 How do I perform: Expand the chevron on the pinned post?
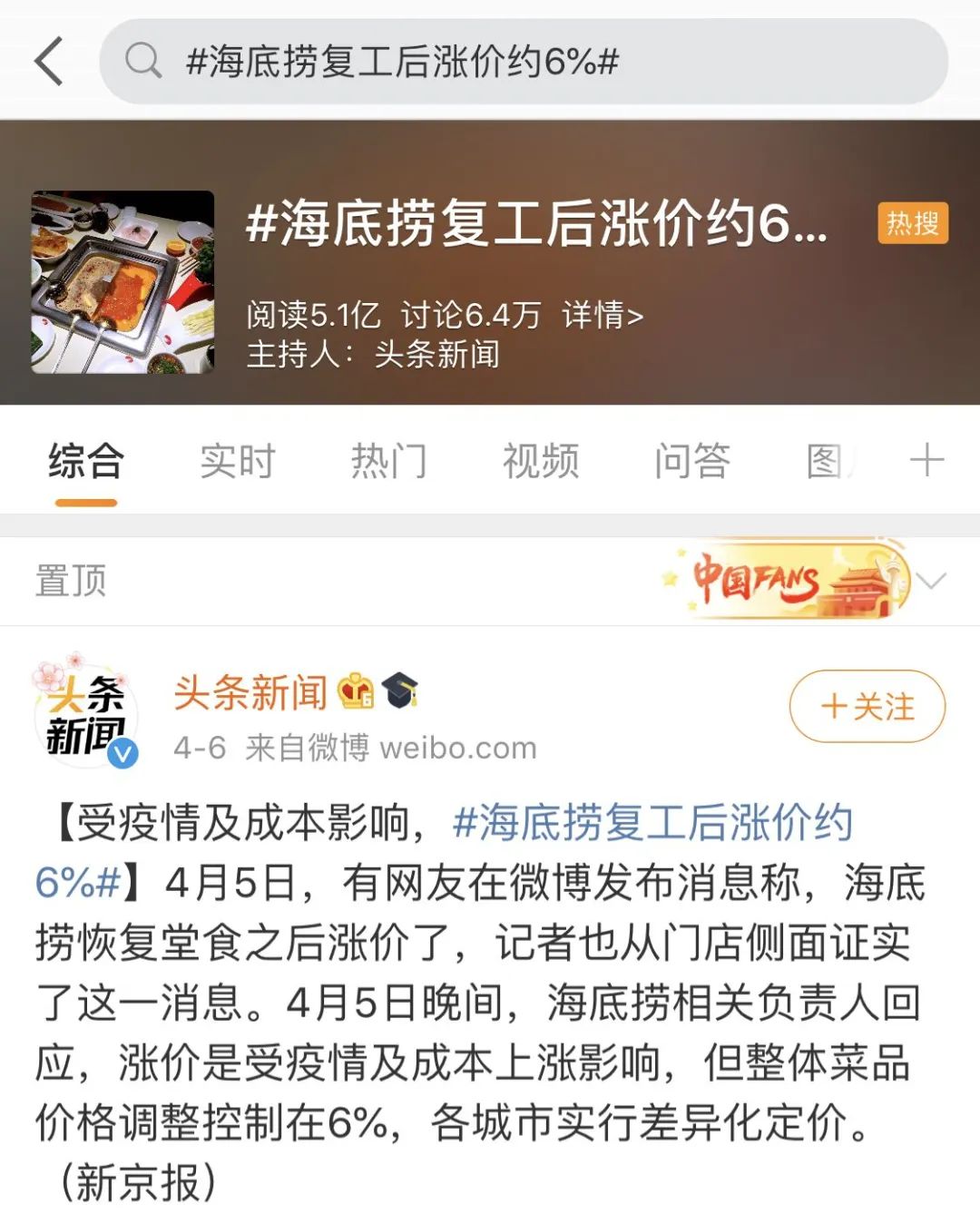932,580
